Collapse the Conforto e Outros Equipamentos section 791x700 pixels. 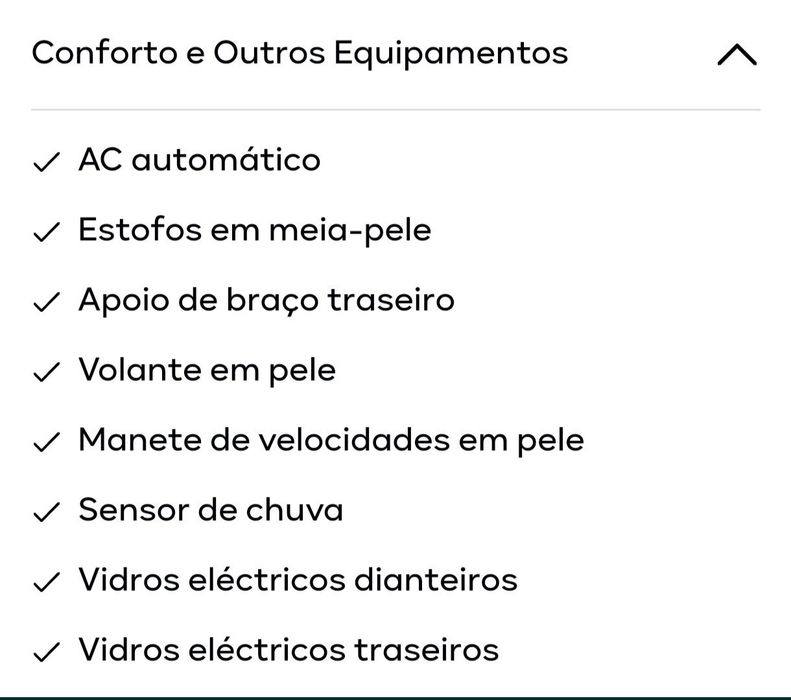coord(736,55)
